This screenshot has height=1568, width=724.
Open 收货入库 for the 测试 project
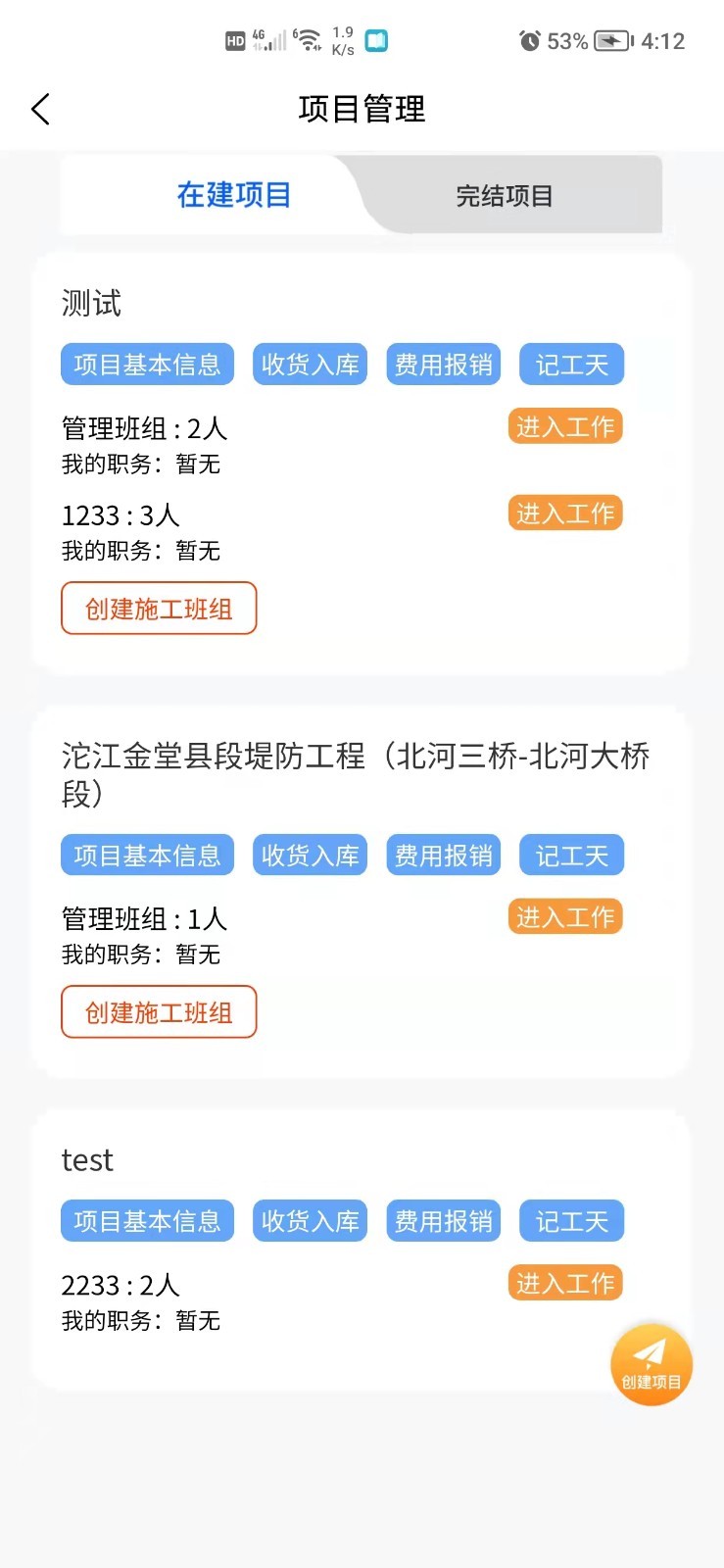[309, 364]
